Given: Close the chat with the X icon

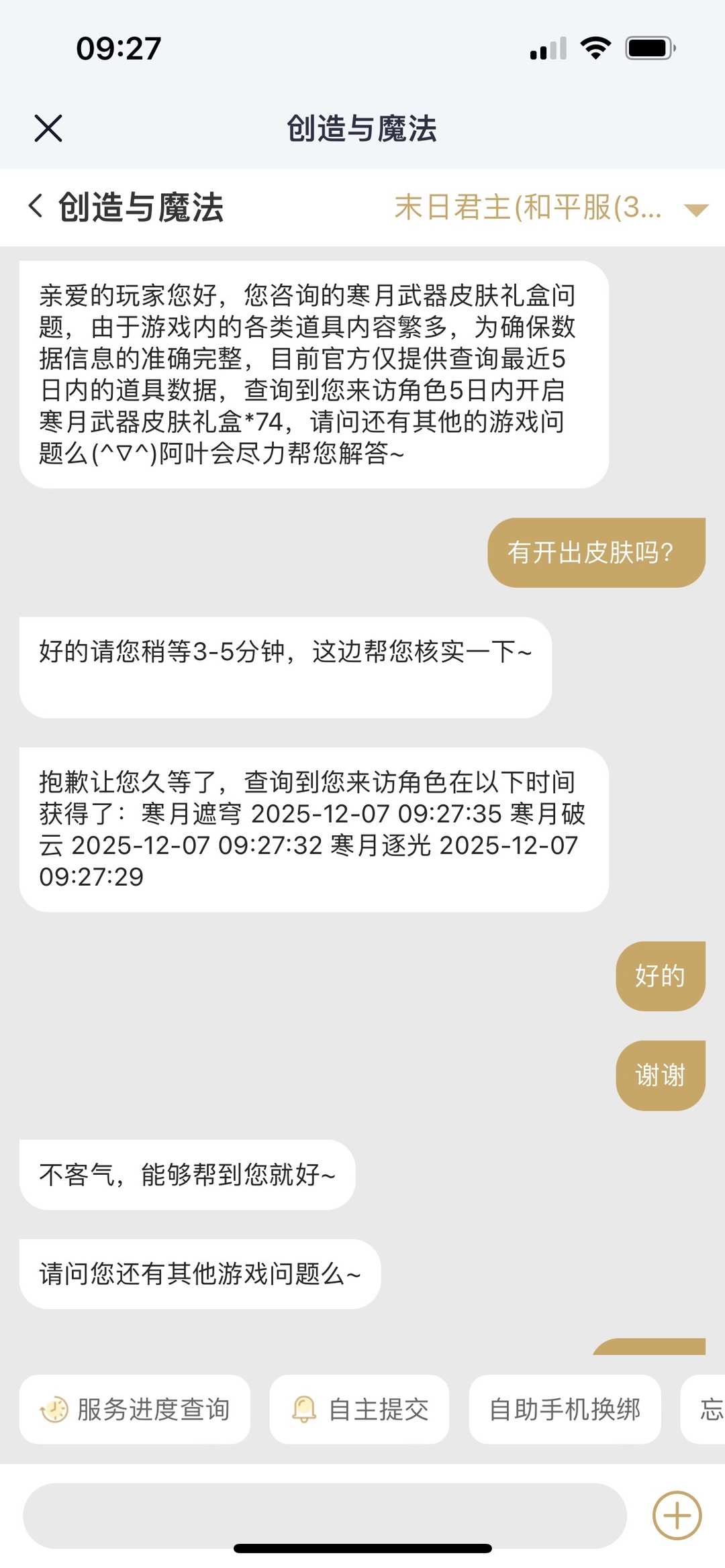Looking at the screenshot, I should point(48,128).
